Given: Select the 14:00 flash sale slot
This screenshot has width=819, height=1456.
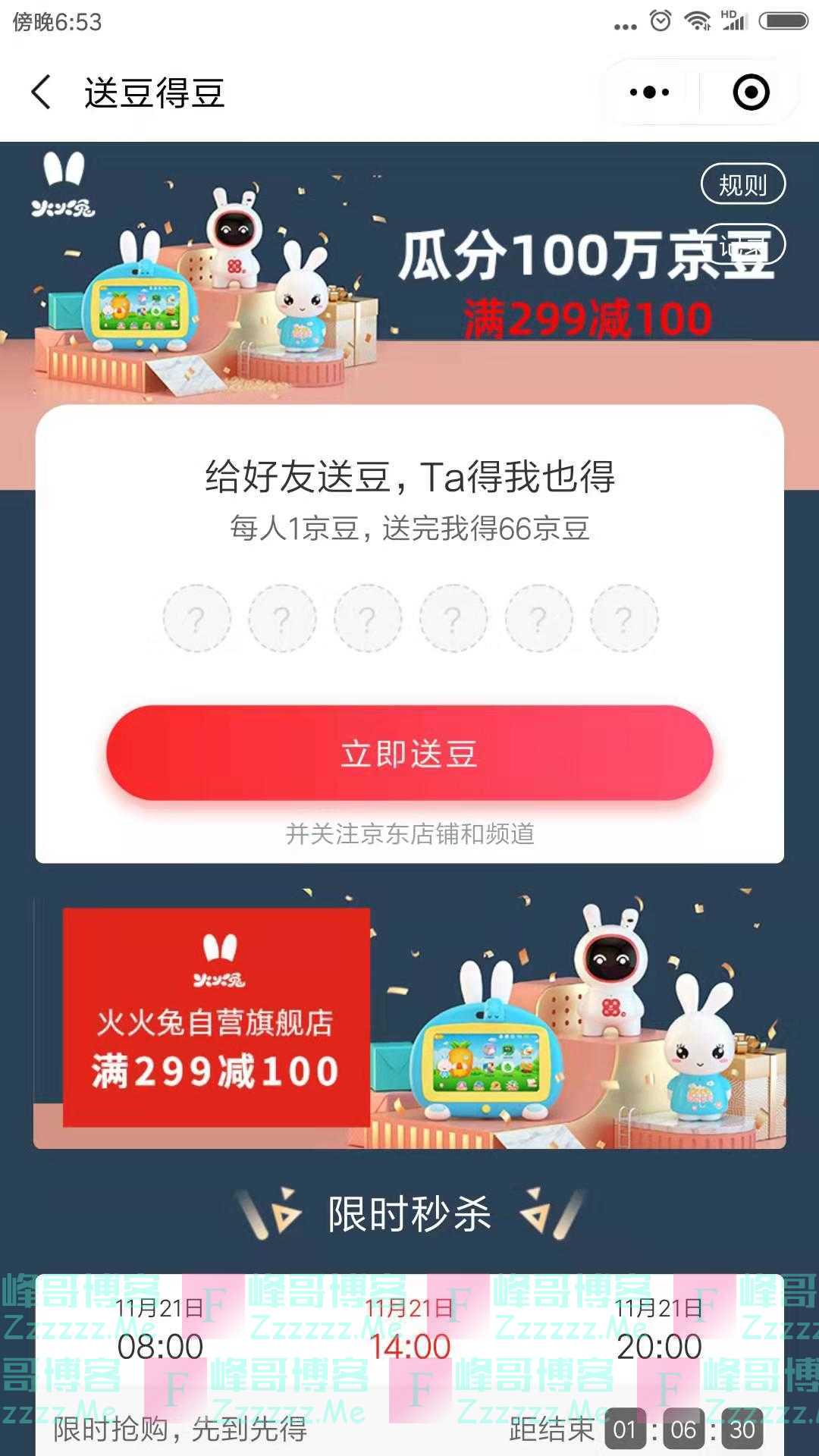Looking at the screenshot, I should [x=409, y=1331].
